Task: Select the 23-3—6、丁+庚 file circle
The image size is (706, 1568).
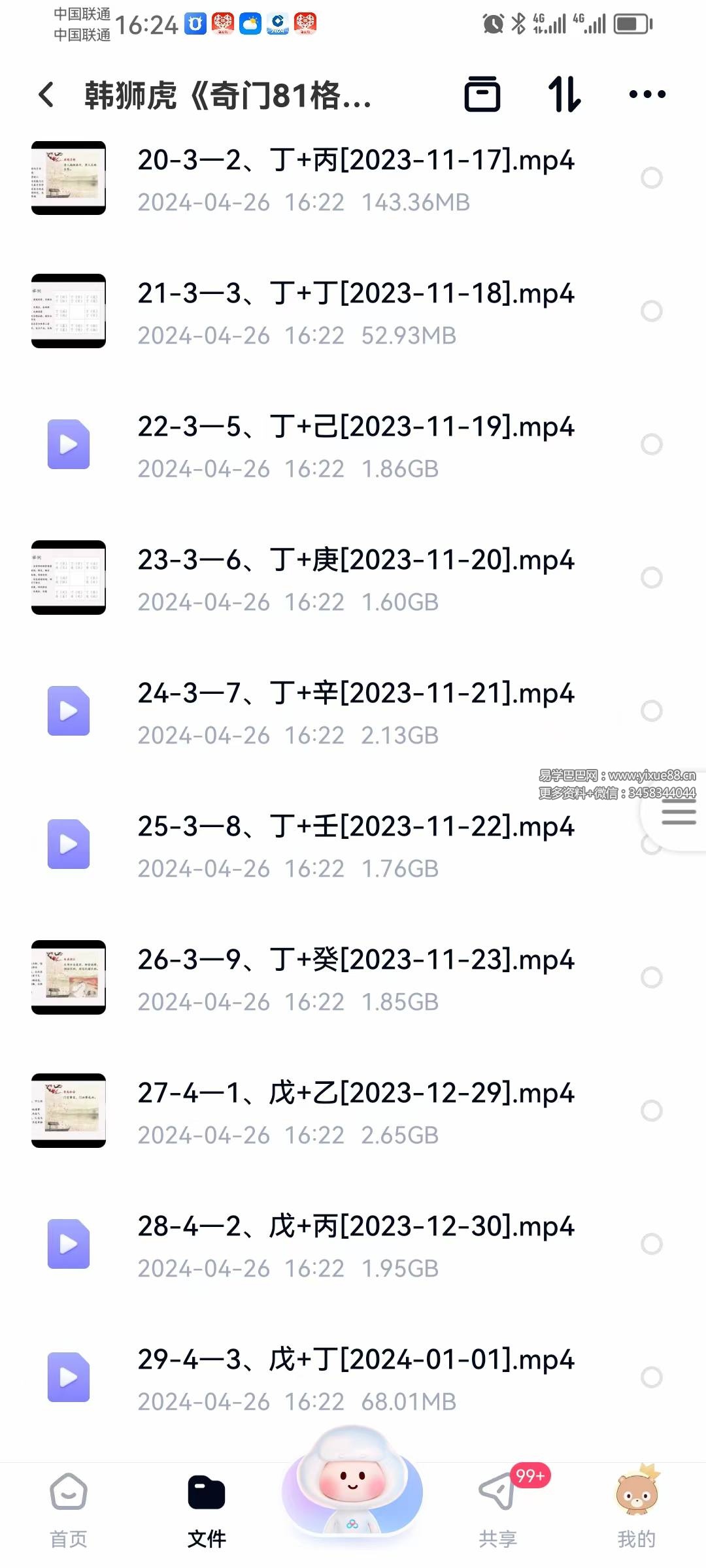Action: tap(651, 578)
